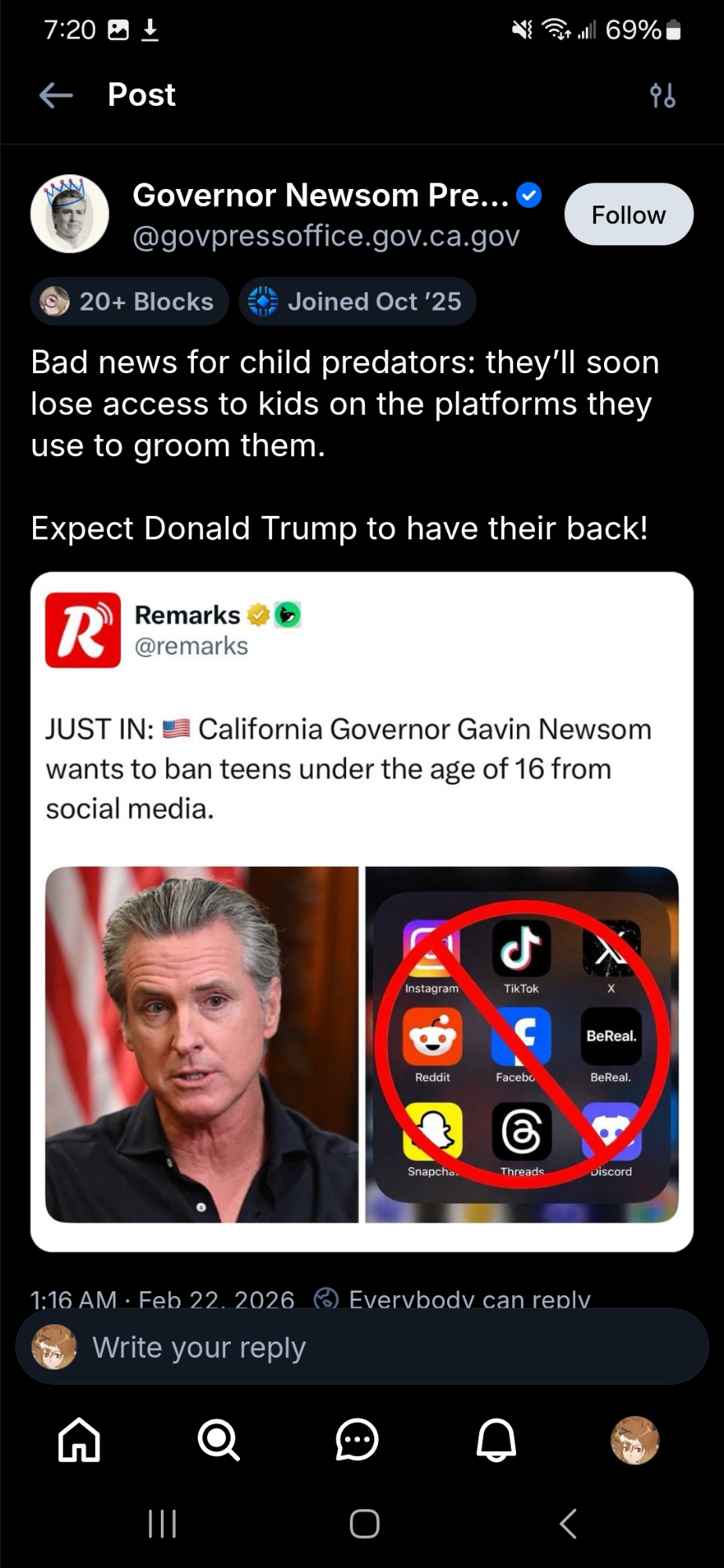Open the Notifications bell tab
724x1568 pixels.
496,1439
